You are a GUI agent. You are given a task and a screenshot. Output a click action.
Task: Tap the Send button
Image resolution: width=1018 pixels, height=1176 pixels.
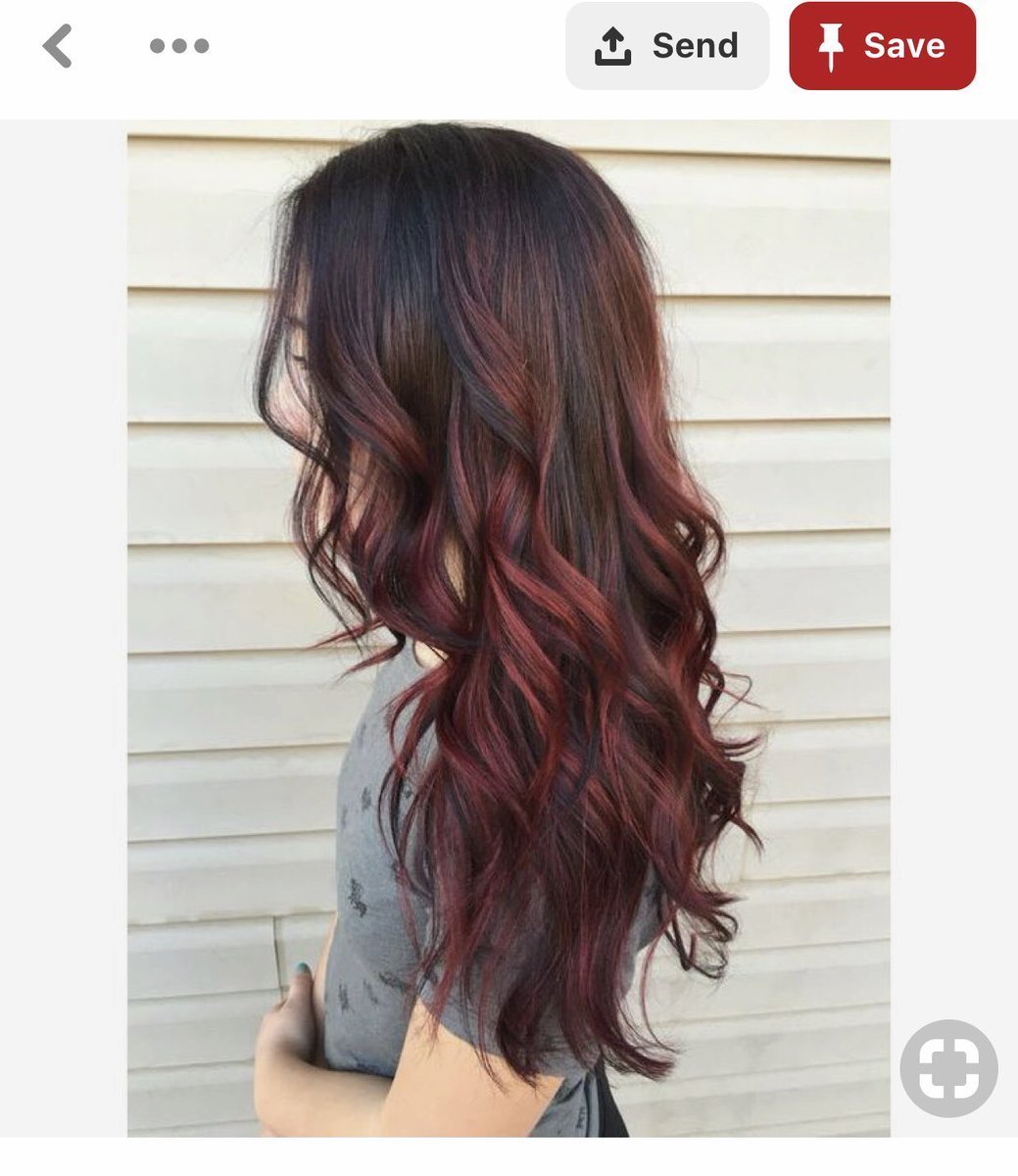667,46
